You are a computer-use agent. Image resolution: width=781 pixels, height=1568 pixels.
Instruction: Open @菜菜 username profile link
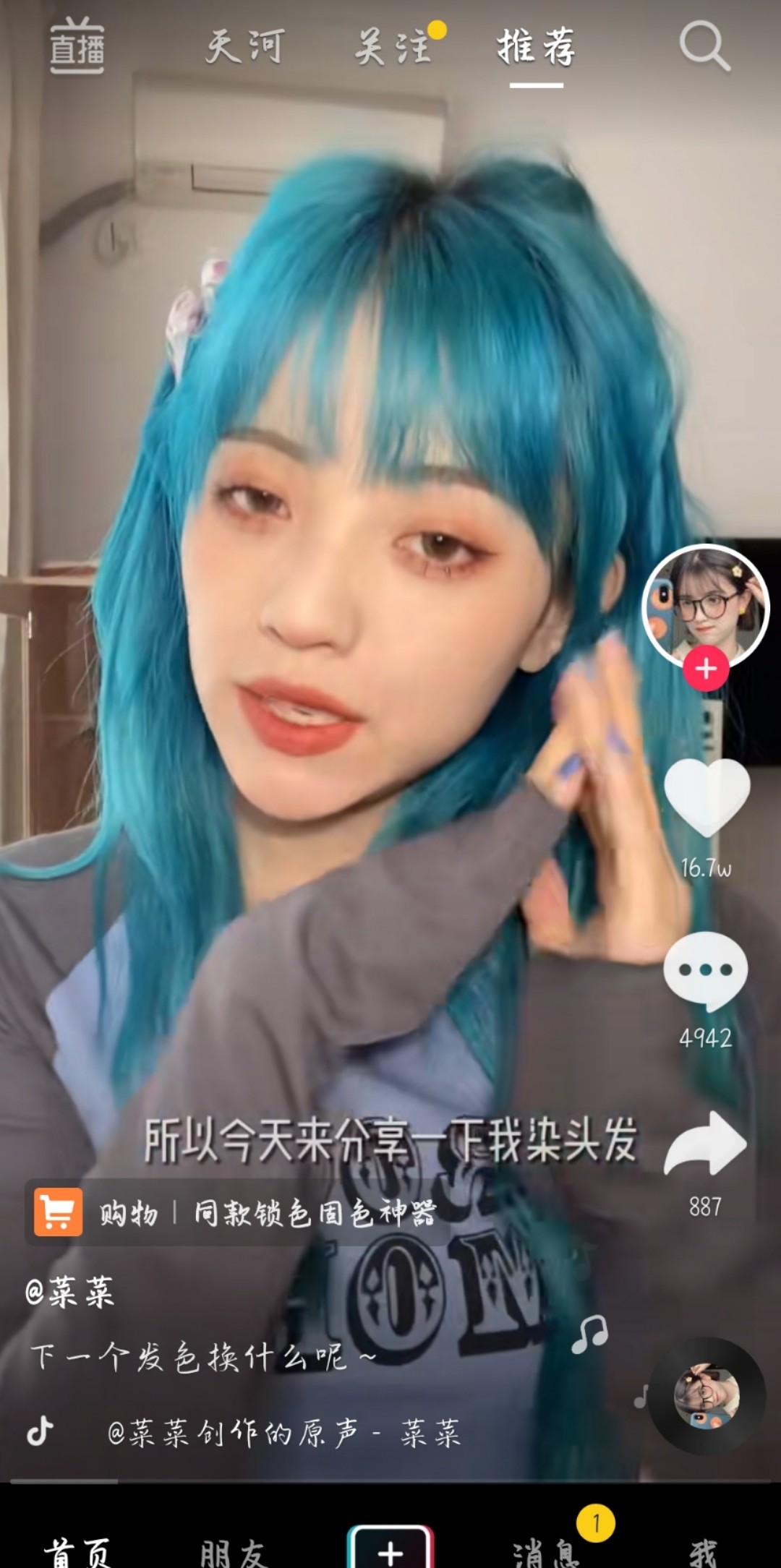pos(70,1292)
